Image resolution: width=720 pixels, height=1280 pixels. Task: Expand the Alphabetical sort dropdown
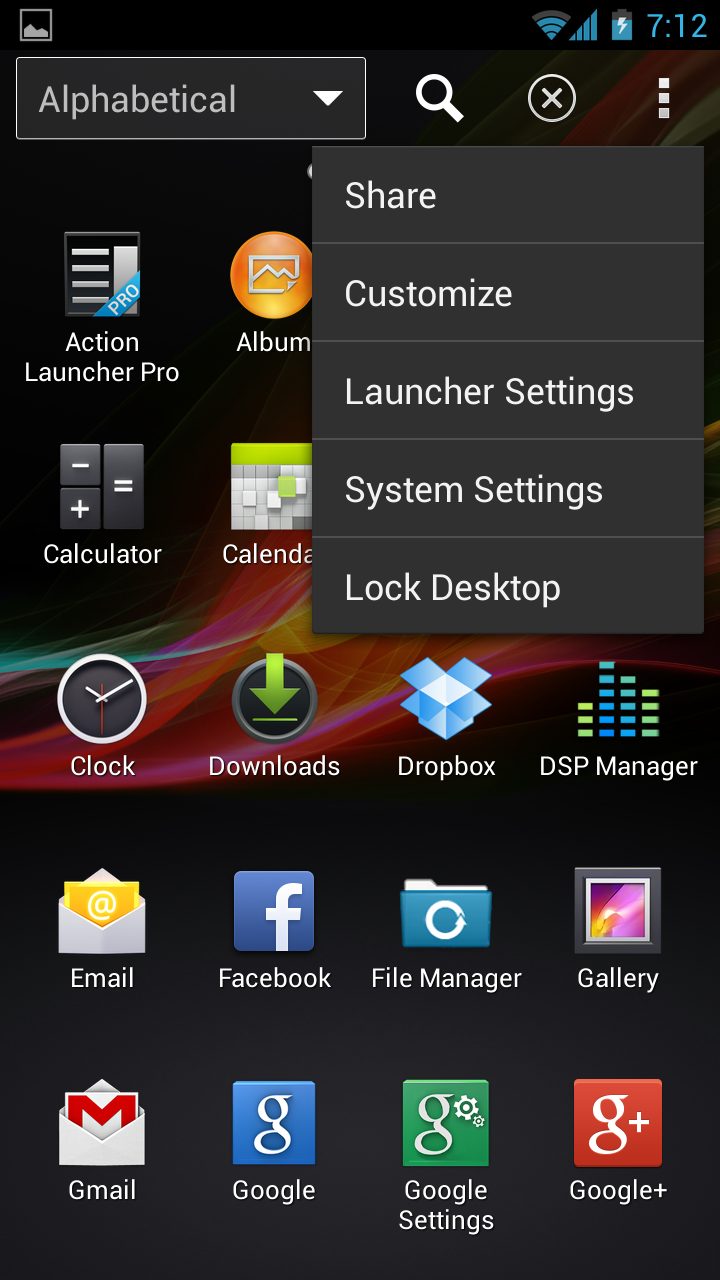(191, 99)
